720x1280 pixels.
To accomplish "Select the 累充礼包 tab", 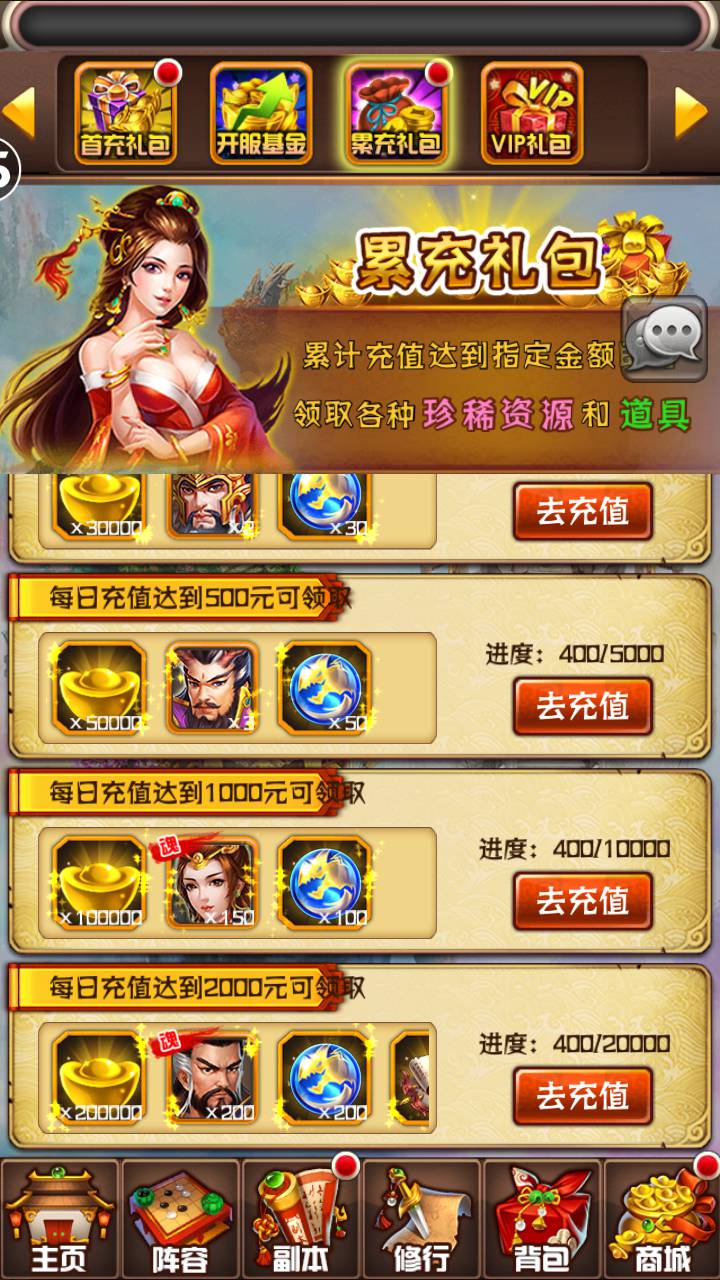I will [396, 112].
